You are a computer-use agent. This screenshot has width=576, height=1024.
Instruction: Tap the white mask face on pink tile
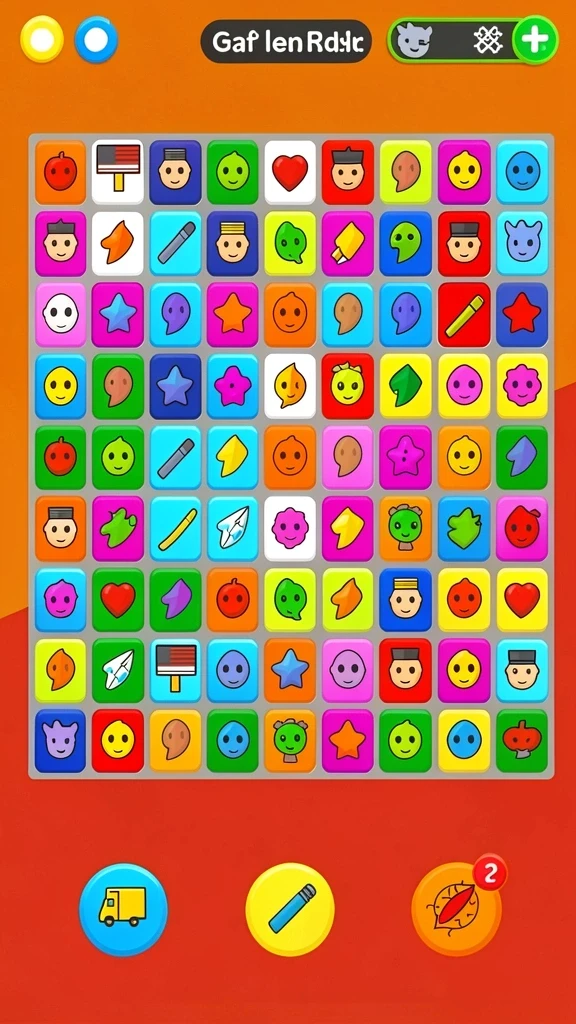coord(61,314)
